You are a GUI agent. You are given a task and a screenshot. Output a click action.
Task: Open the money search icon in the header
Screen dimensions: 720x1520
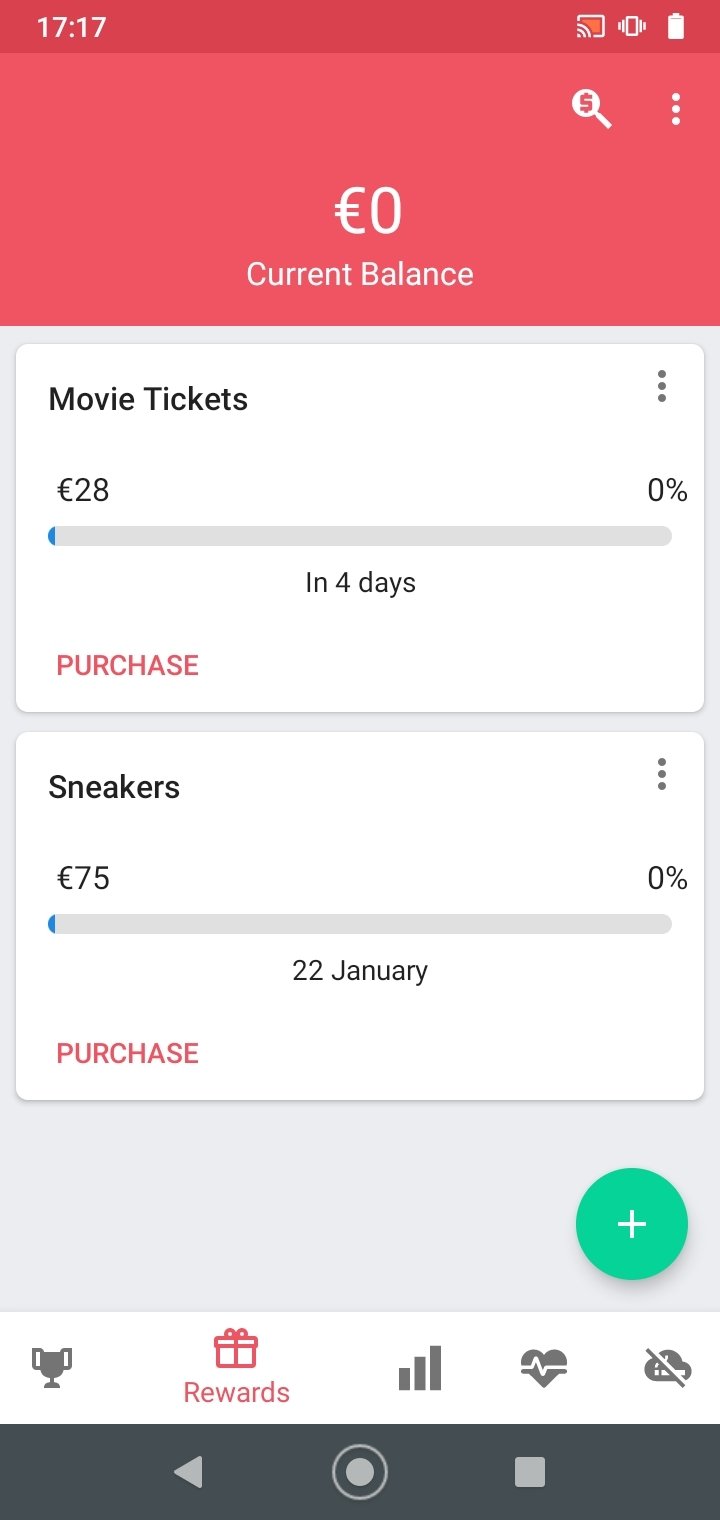[591, 108]
